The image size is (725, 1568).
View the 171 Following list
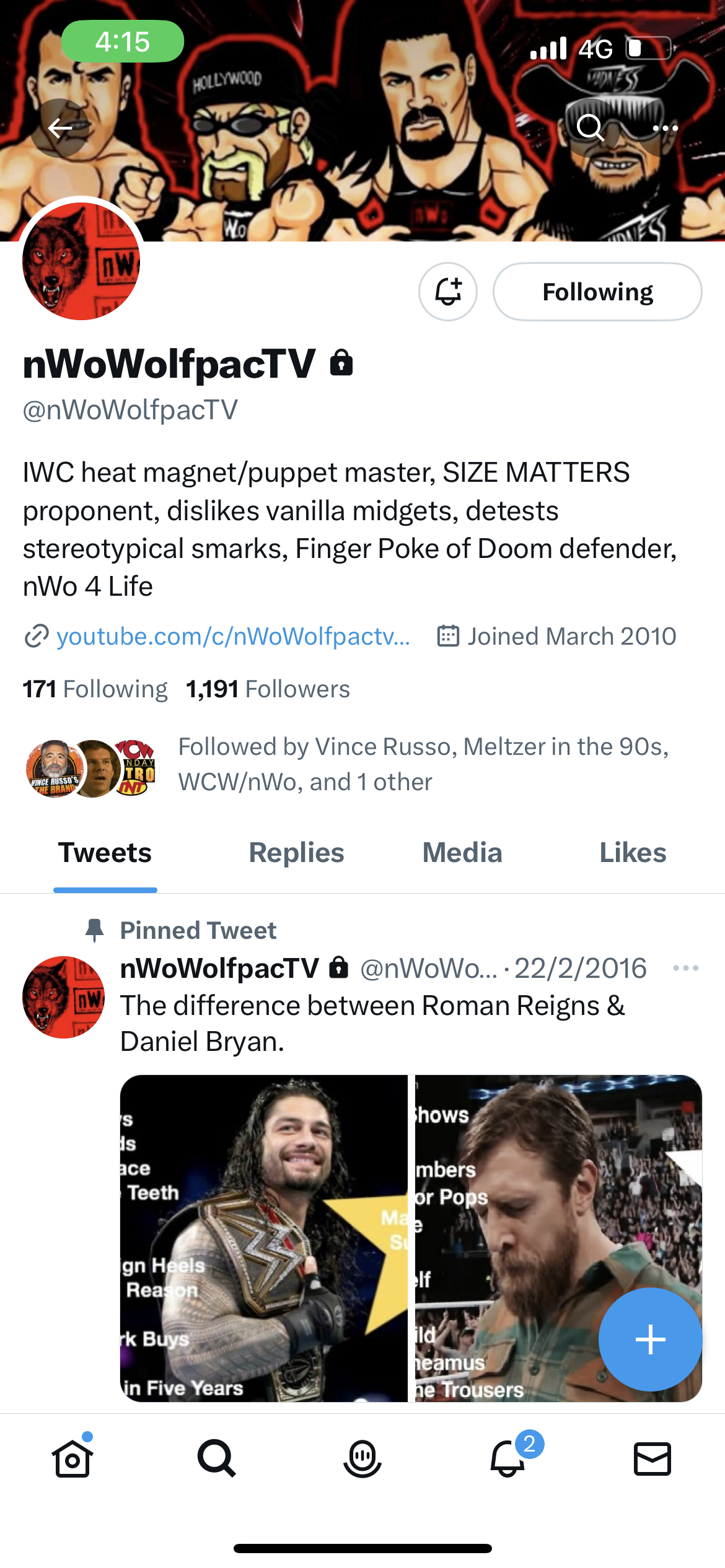[95, 689]
